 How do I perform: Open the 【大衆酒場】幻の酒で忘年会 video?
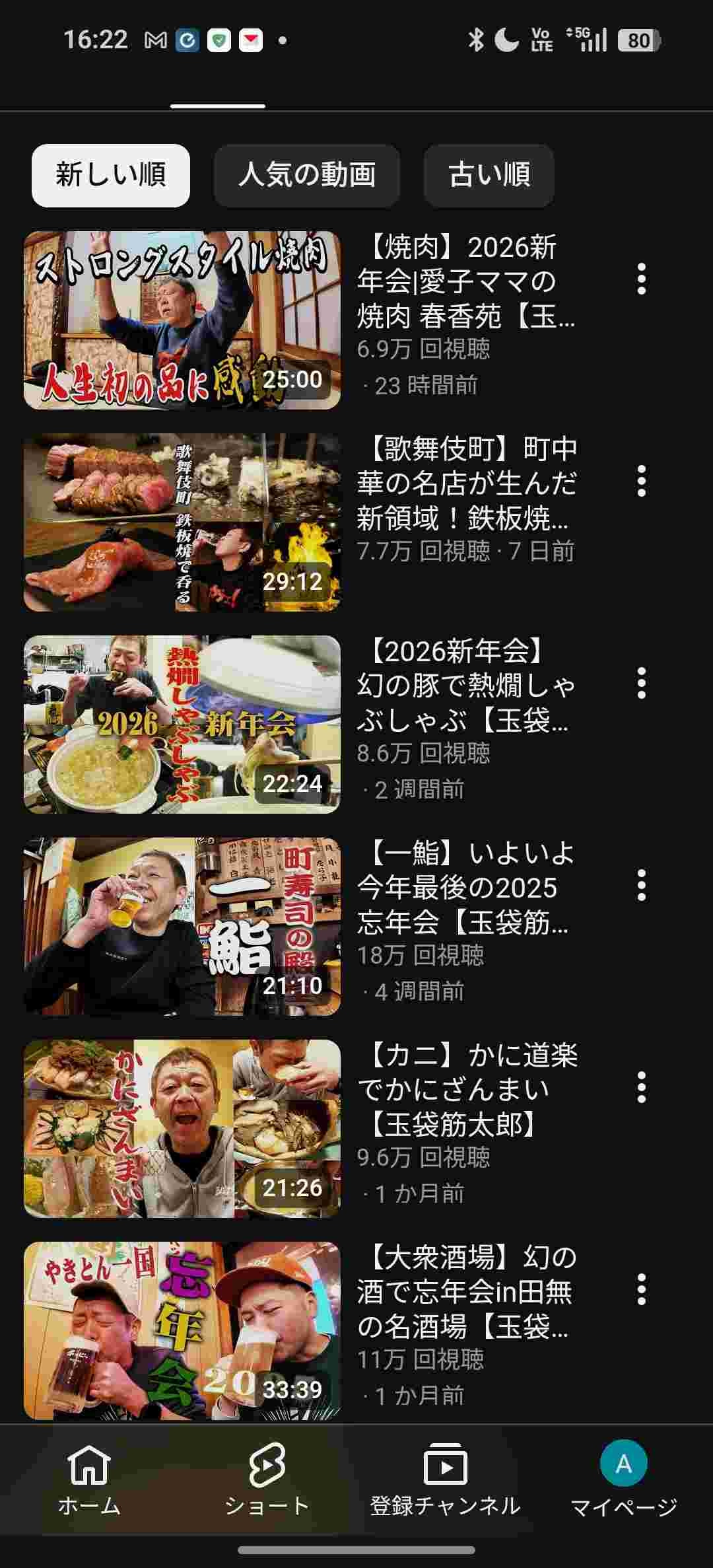point(182,1331)
